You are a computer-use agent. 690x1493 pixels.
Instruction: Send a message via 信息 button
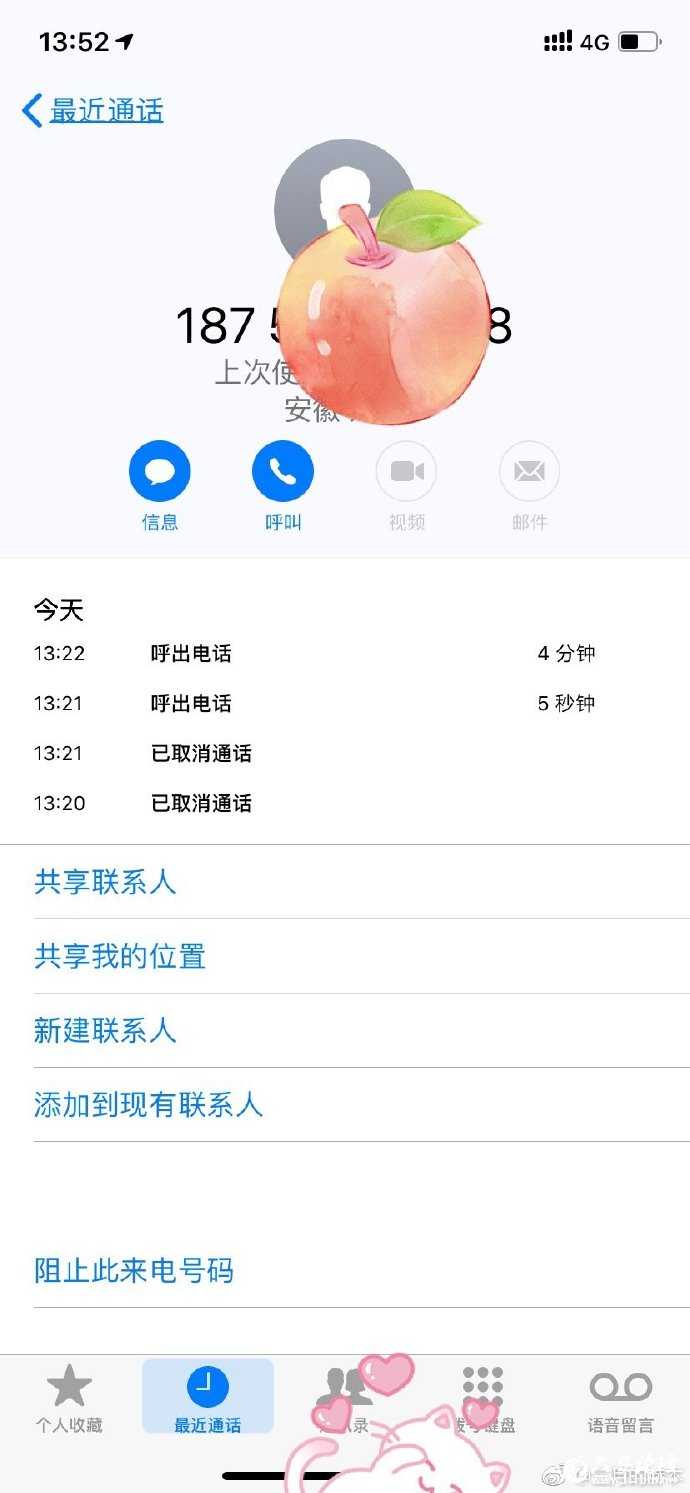(x=159, y=472)
